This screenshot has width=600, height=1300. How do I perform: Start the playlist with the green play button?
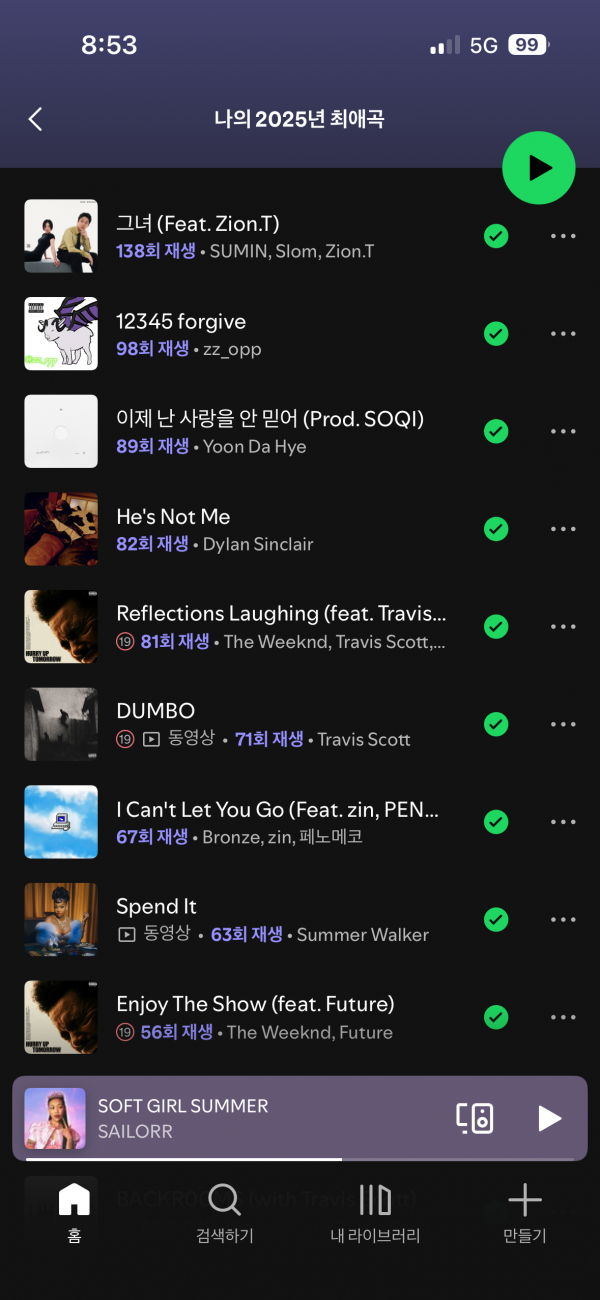(x=539, y=168)
